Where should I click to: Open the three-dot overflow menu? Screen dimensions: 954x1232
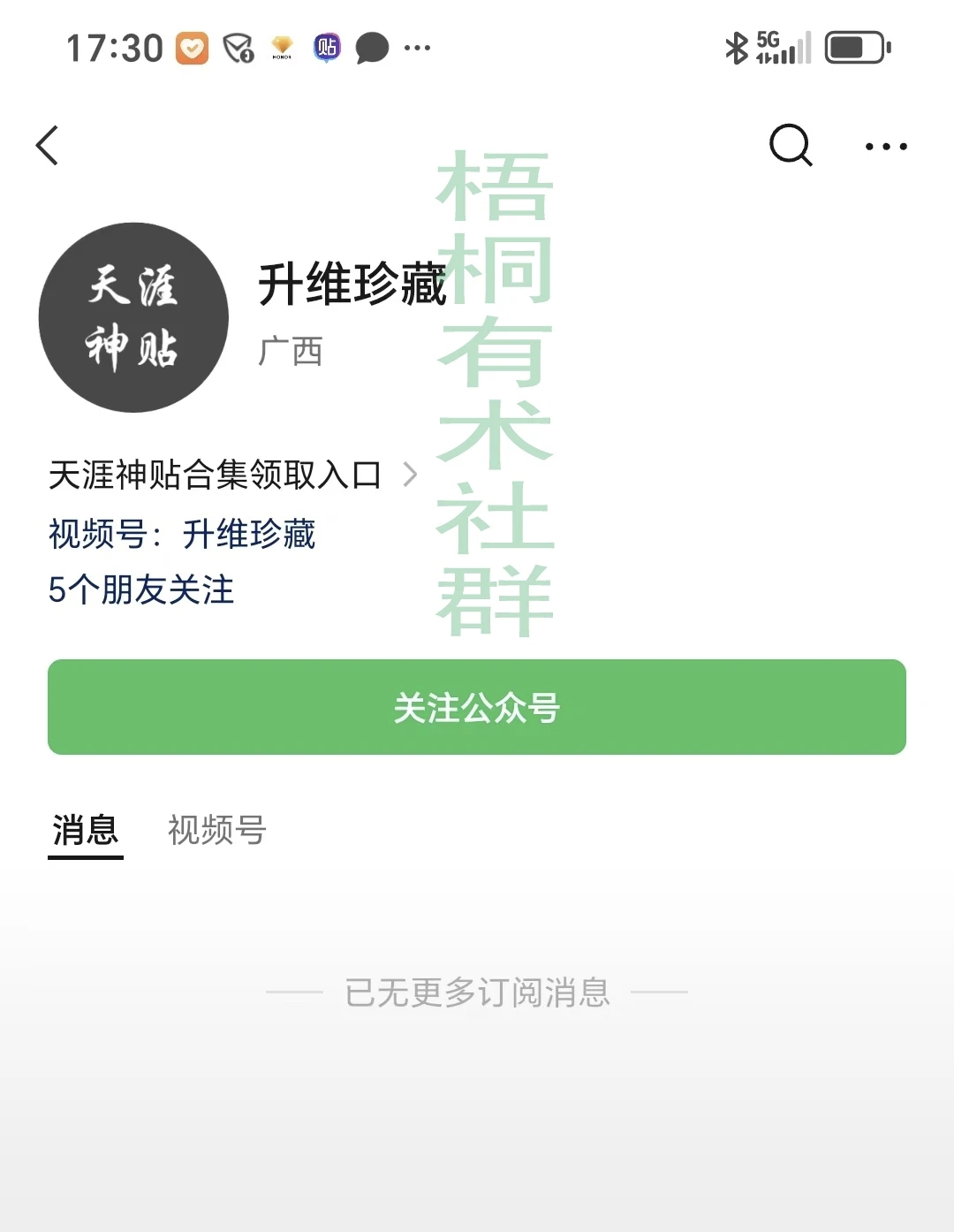coord(886,147)
